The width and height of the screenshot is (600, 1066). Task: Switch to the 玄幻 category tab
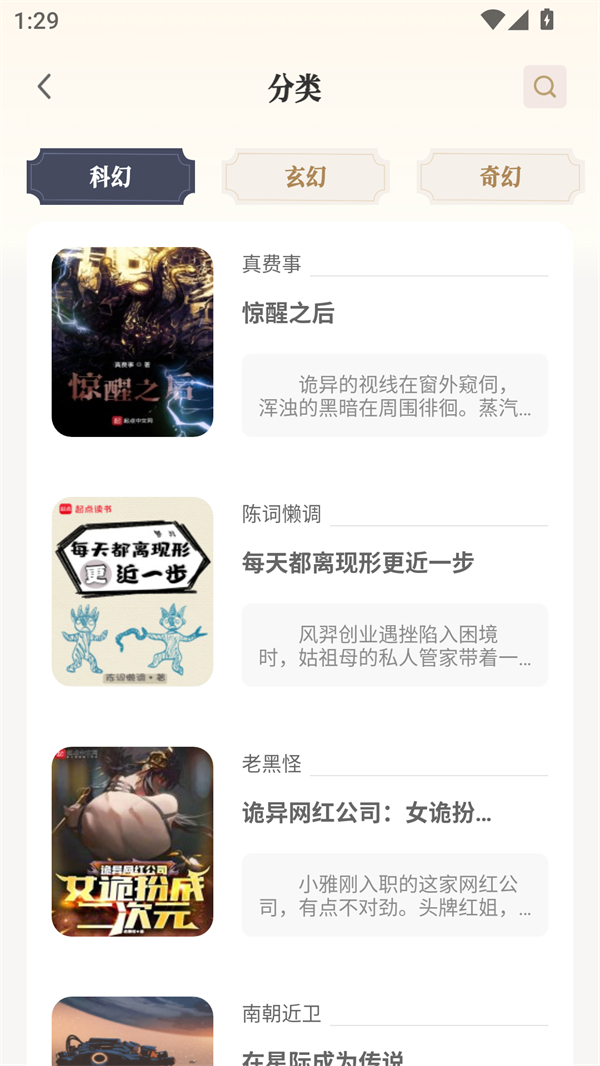305,177
